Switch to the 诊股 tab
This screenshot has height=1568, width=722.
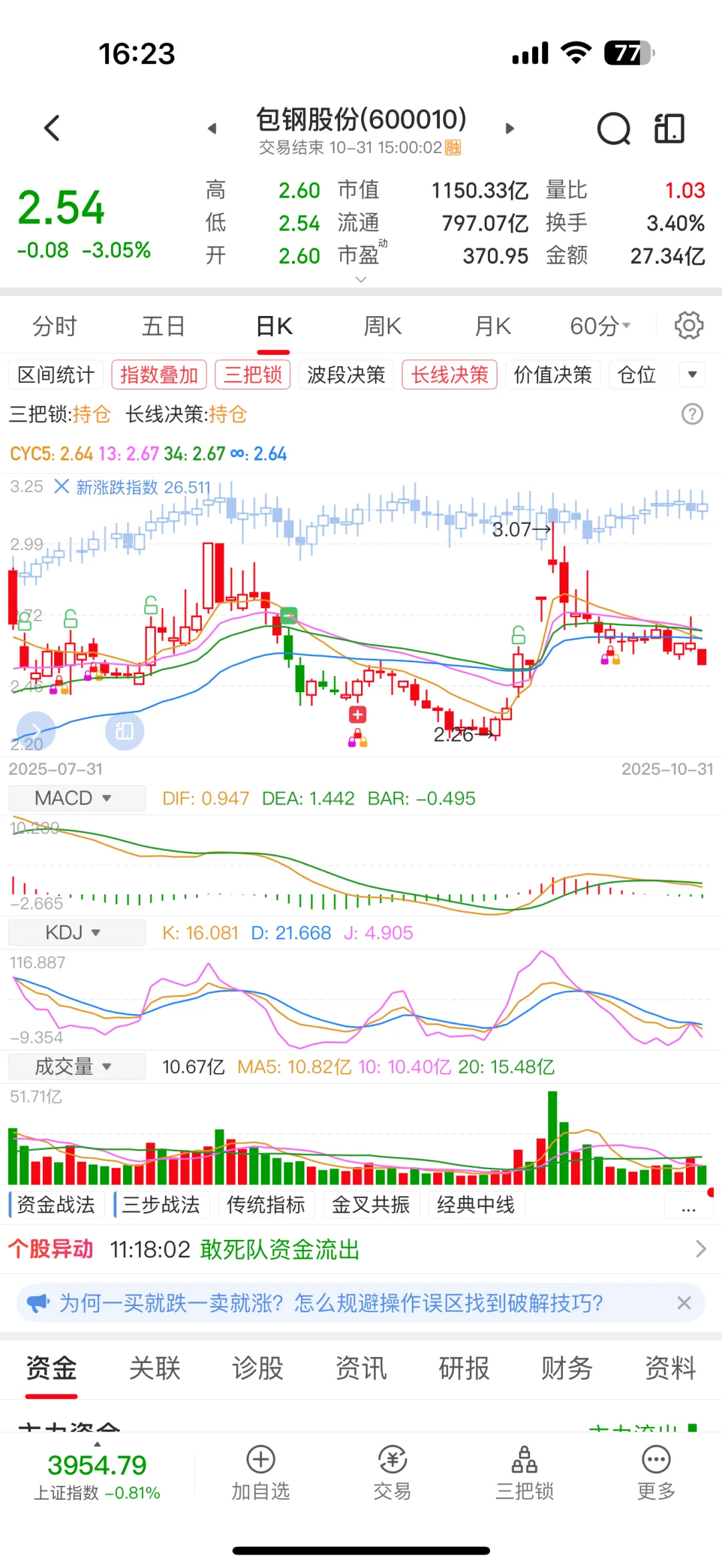[x=258, y=1368]
